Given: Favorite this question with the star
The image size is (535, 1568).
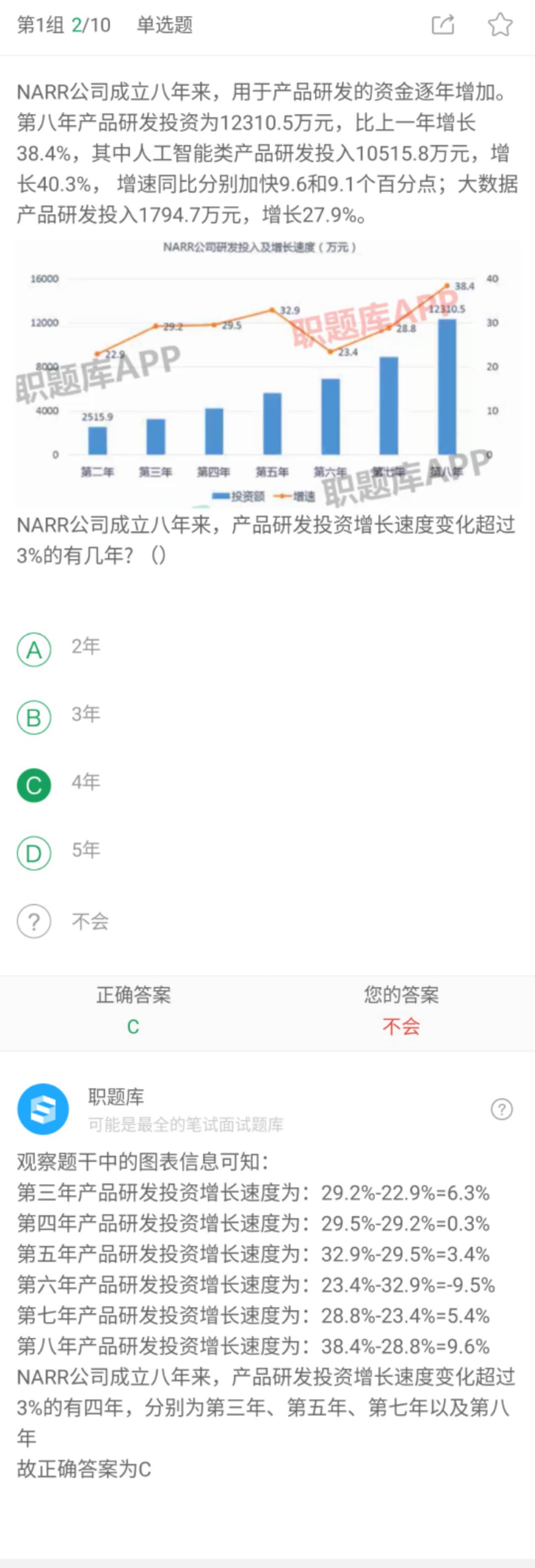Looking at the screenshot, I should coord(500,25).
